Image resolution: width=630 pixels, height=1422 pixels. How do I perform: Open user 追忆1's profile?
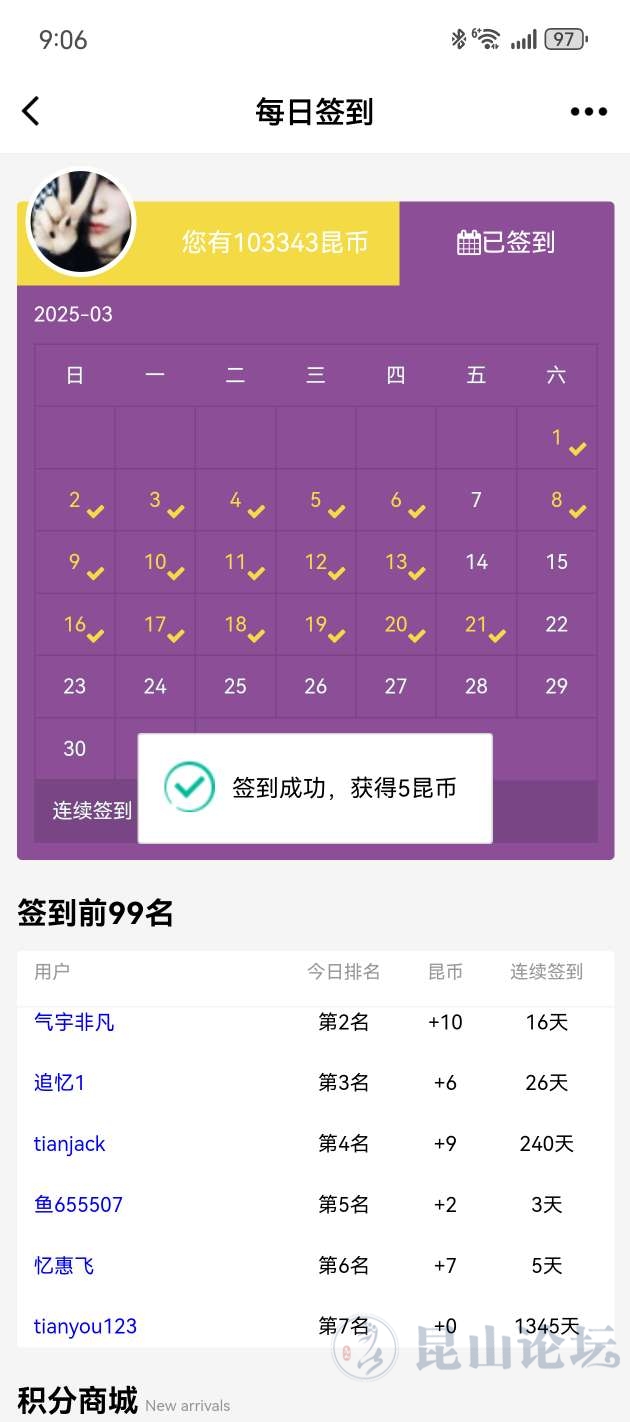[60, 1083]
